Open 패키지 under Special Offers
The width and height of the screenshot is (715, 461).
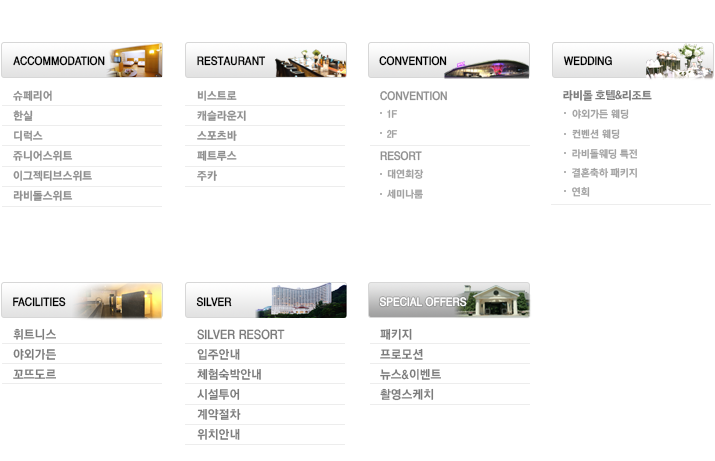(396, 334)
